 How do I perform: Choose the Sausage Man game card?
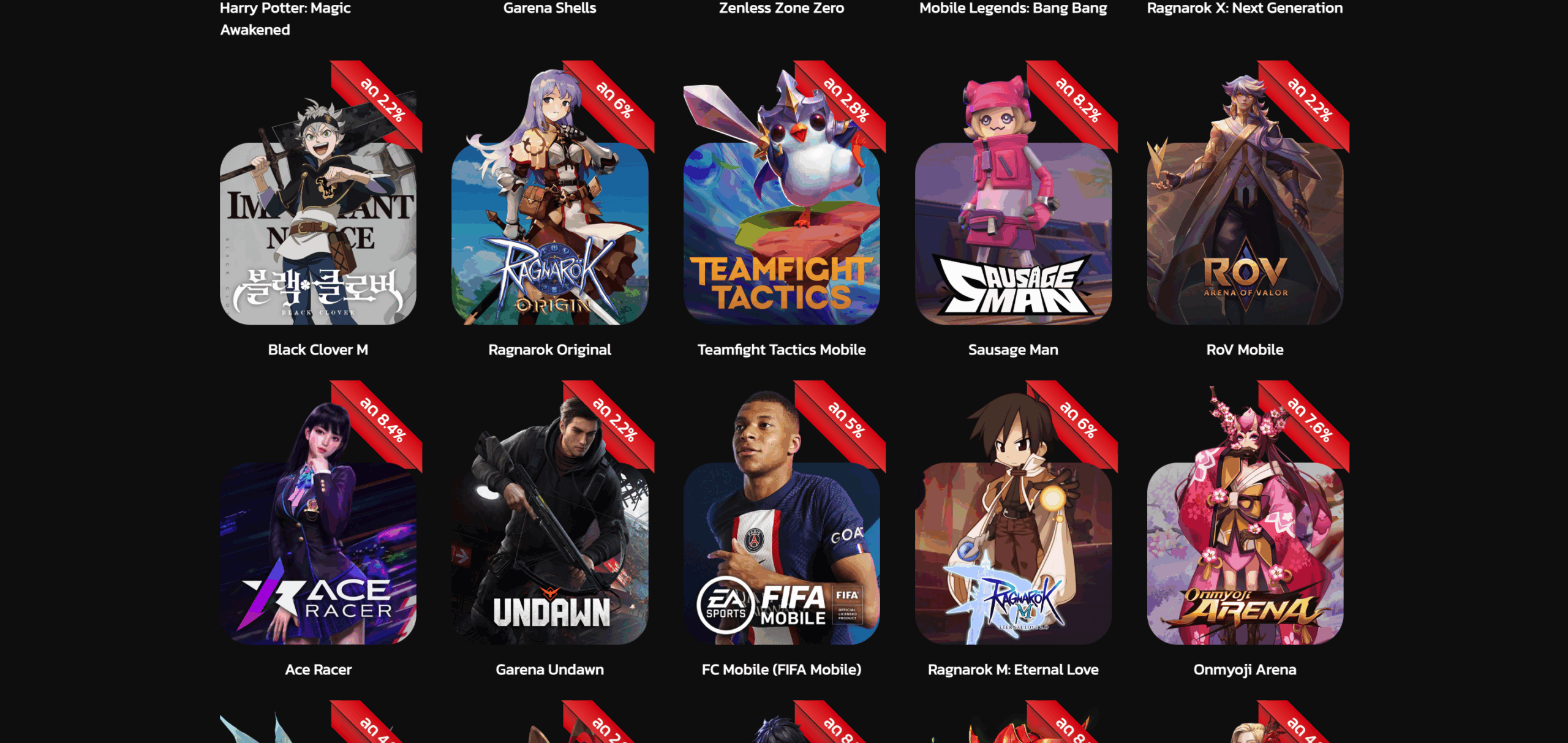click(1012, 233)
